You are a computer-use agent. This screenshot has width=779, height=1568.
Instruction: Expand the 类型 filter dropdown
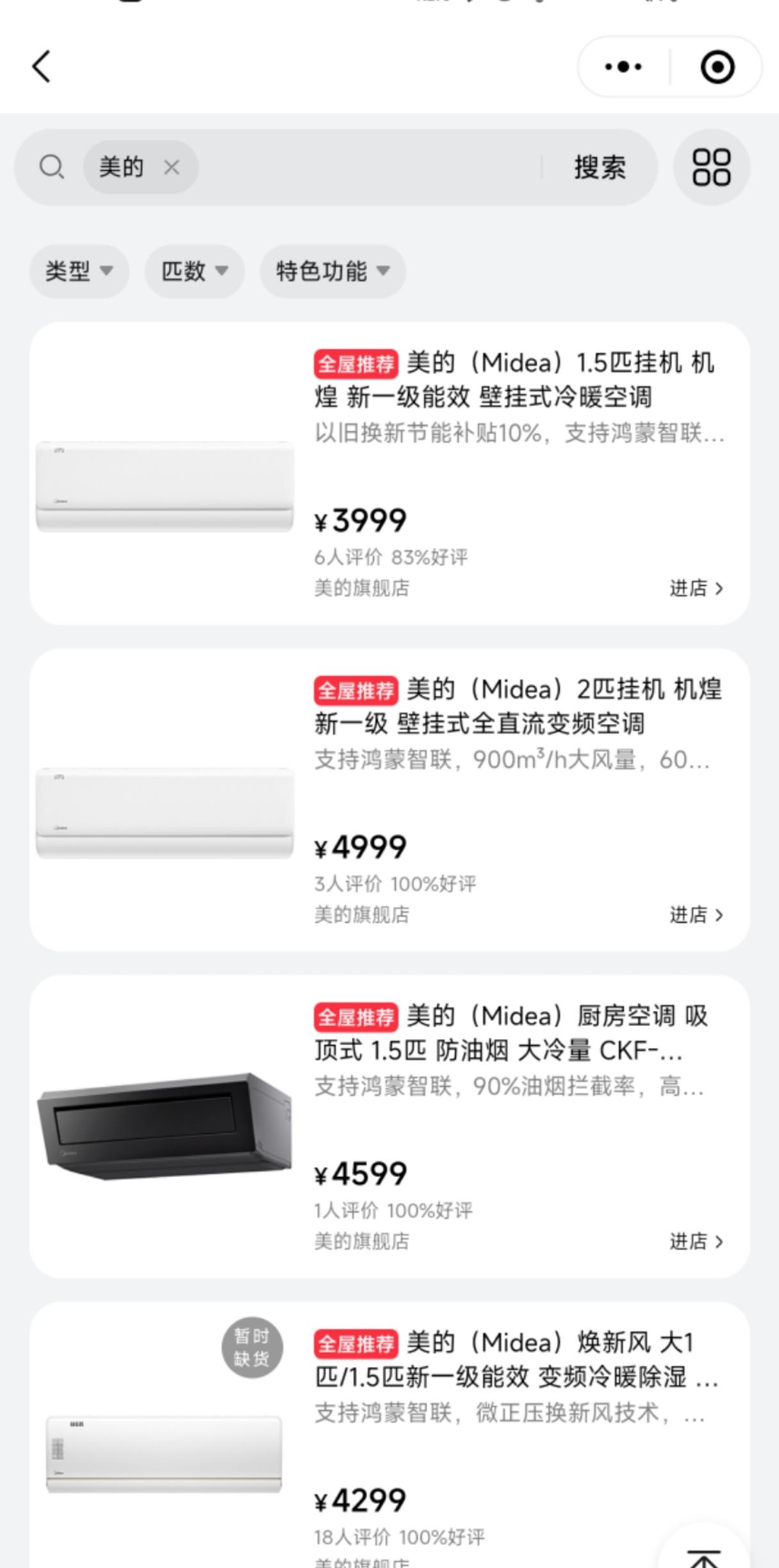click(x=79, y=271)
